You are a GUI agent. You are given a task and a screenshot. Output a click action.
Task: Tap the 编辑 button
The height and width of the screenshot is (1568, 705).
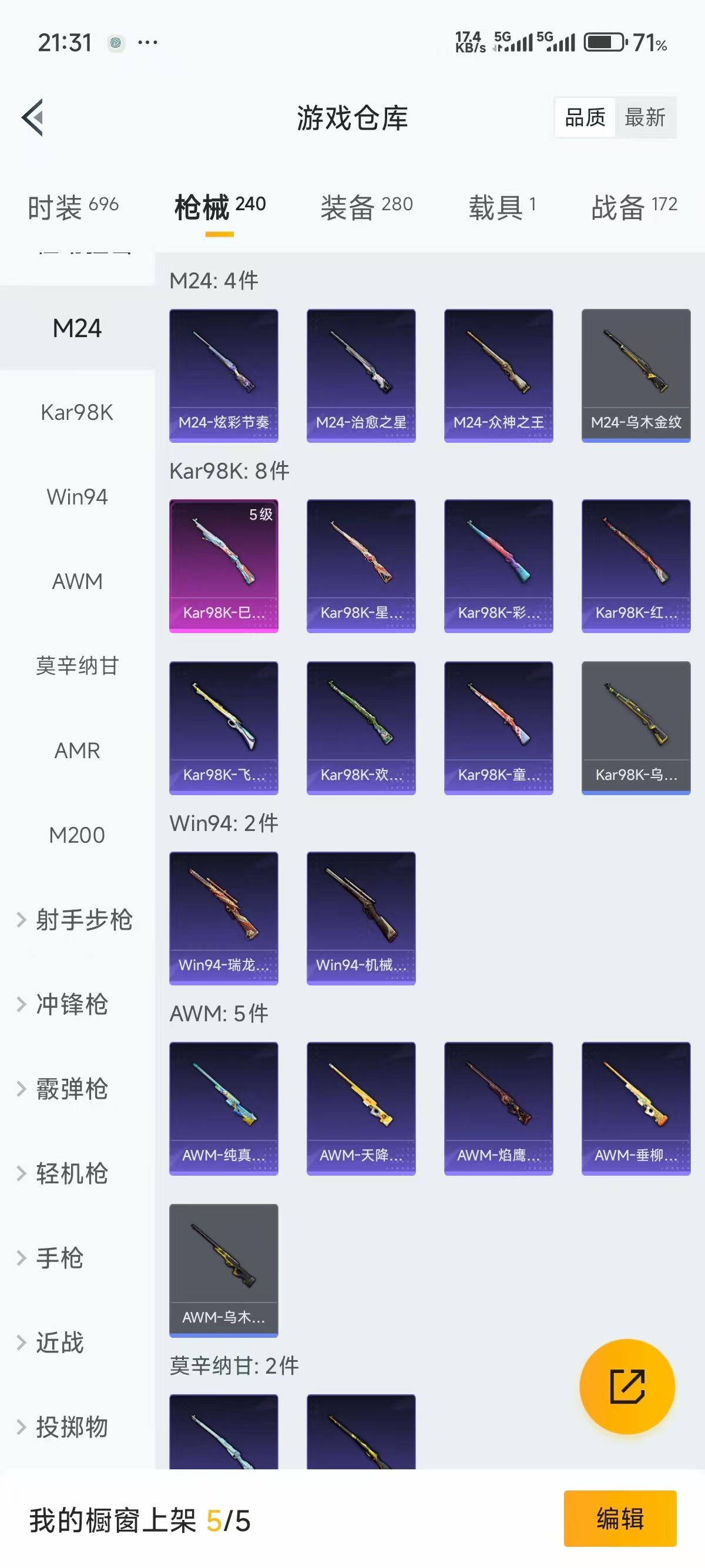click(620, 1518)
